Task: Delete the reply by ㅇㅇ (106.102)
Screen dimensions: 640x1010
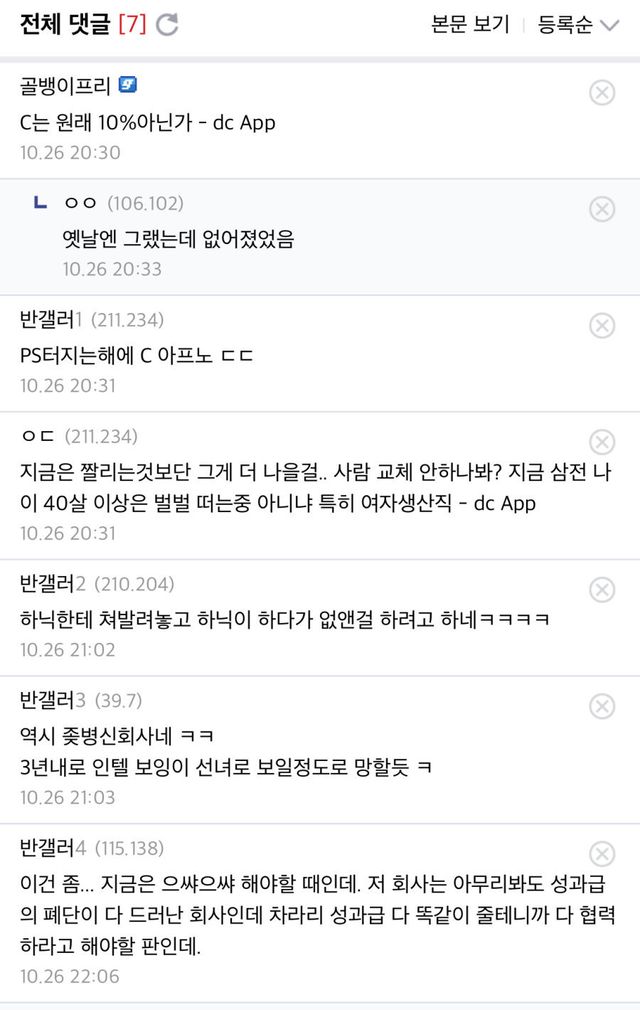Action: [x=602, y=209]
